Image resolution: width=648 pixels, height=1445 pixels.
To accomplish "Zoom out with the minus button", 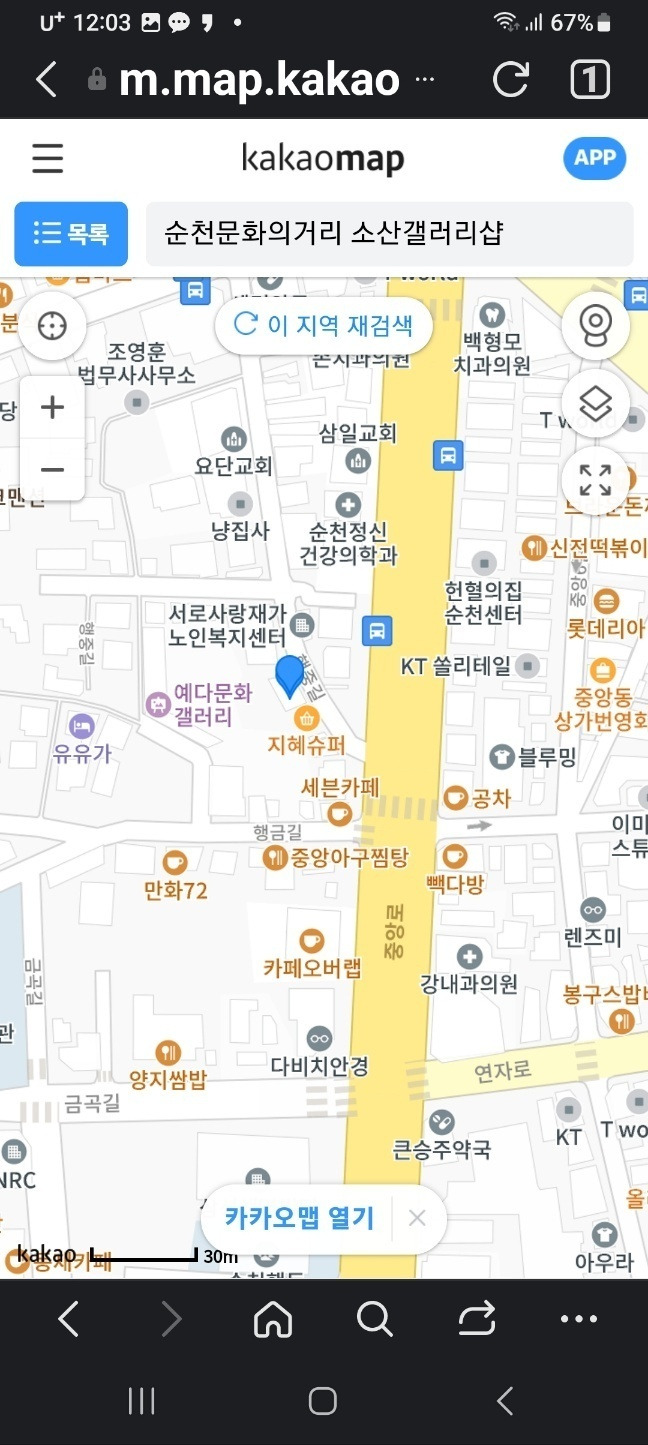I will [52, 468].
